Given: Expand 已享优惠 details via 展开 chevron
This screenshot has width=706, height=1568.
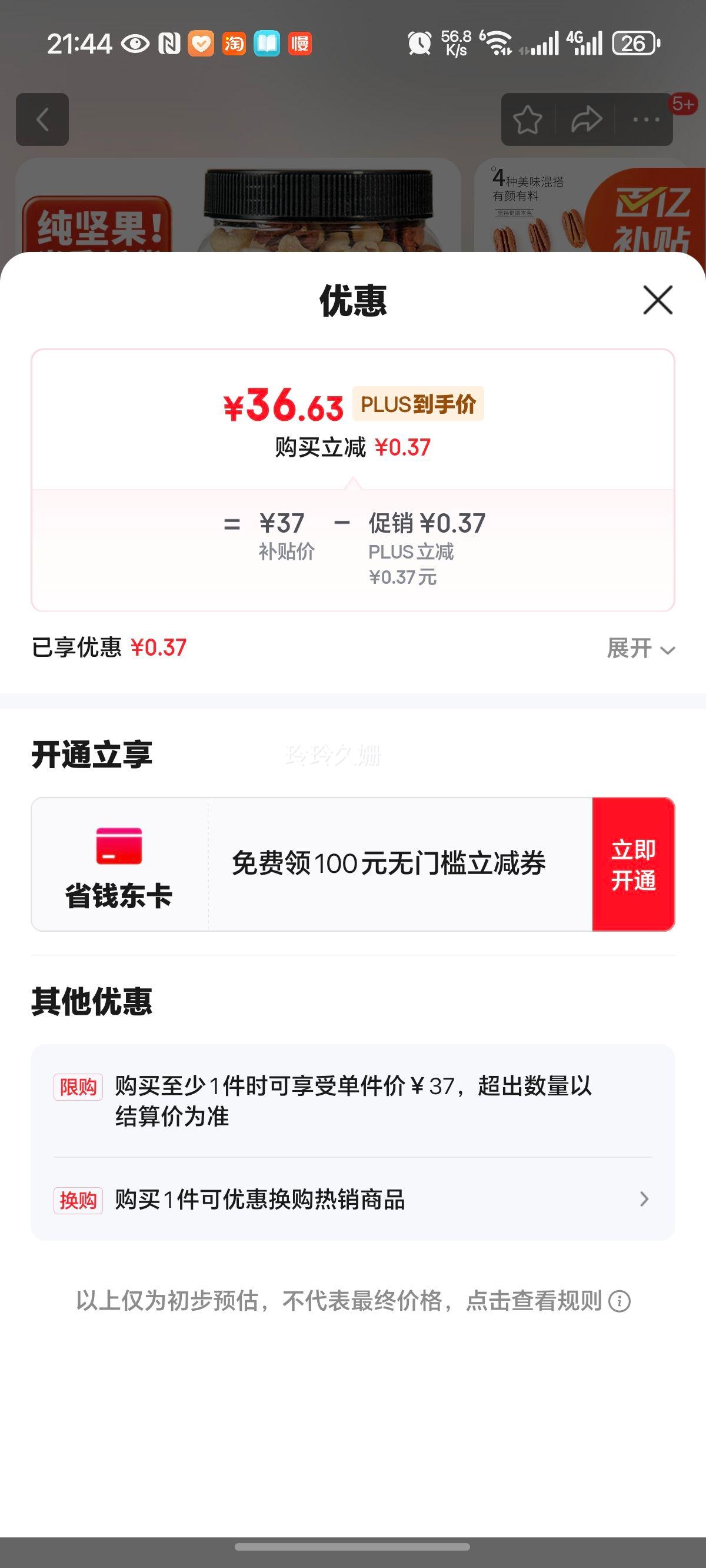Looking at the screenshot, I should [638, 649].
